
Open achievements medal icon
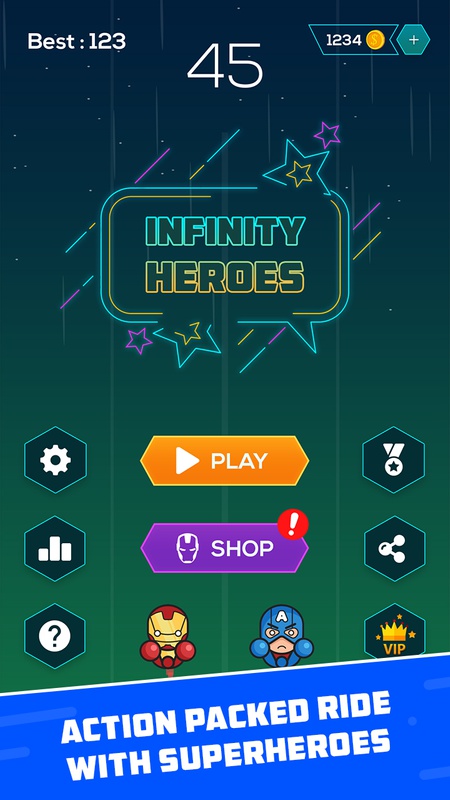click(x=393, y=460)
